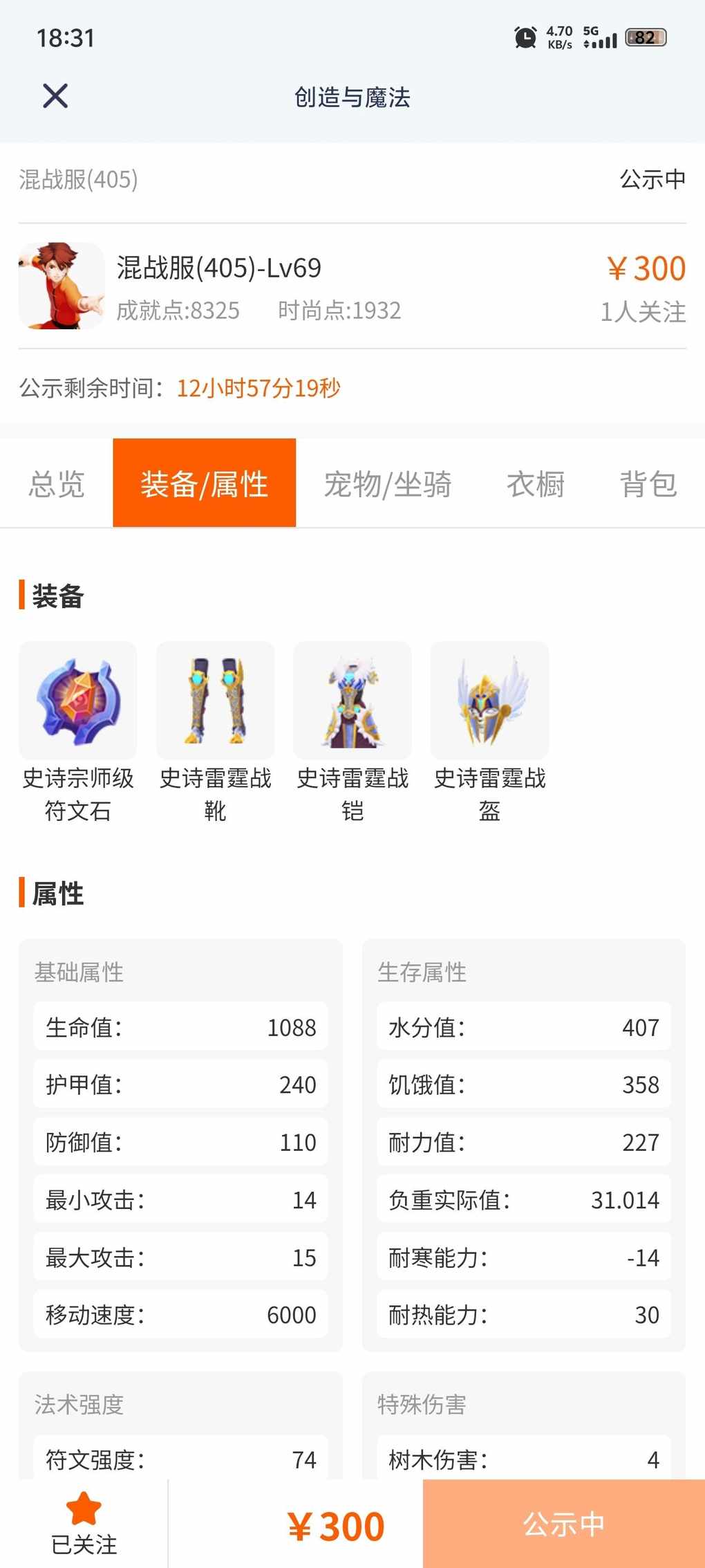Switch to the 衣橱 tab

535,483
